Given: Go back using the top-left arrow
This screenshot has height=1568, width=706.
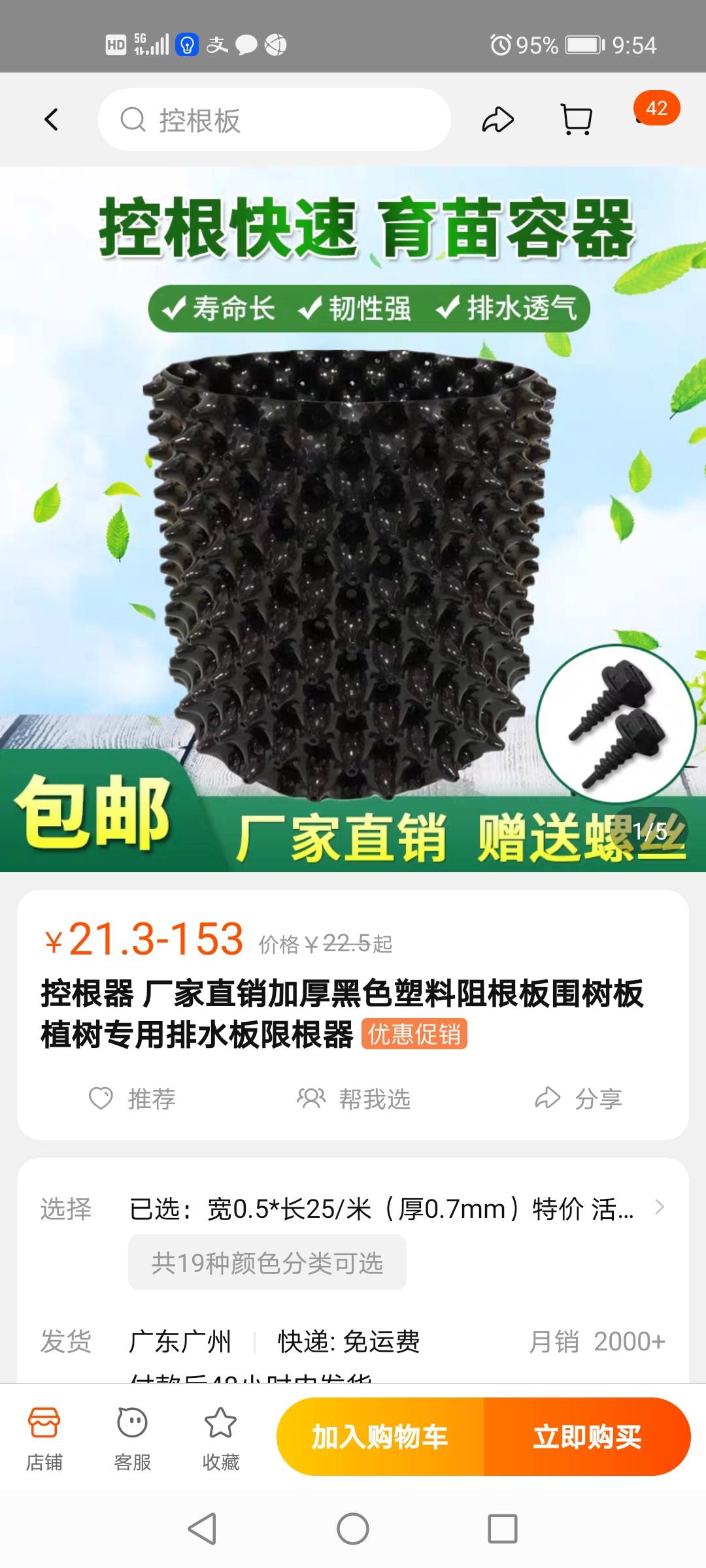Looking at the screenshot, I should 51,120.
